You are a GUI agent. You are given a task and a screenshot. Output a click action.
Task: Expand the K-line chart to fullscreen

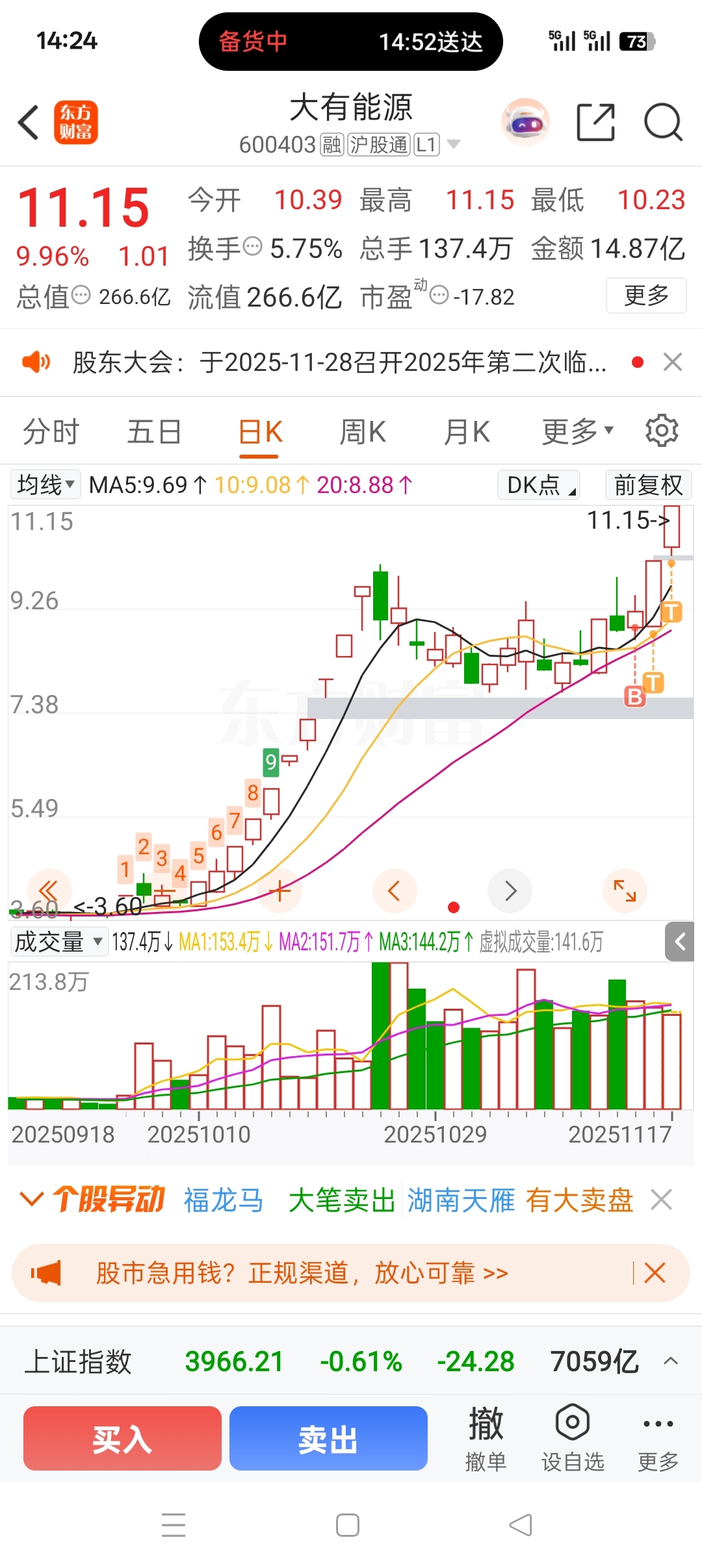pyautogui.click(x=625, y=891)
